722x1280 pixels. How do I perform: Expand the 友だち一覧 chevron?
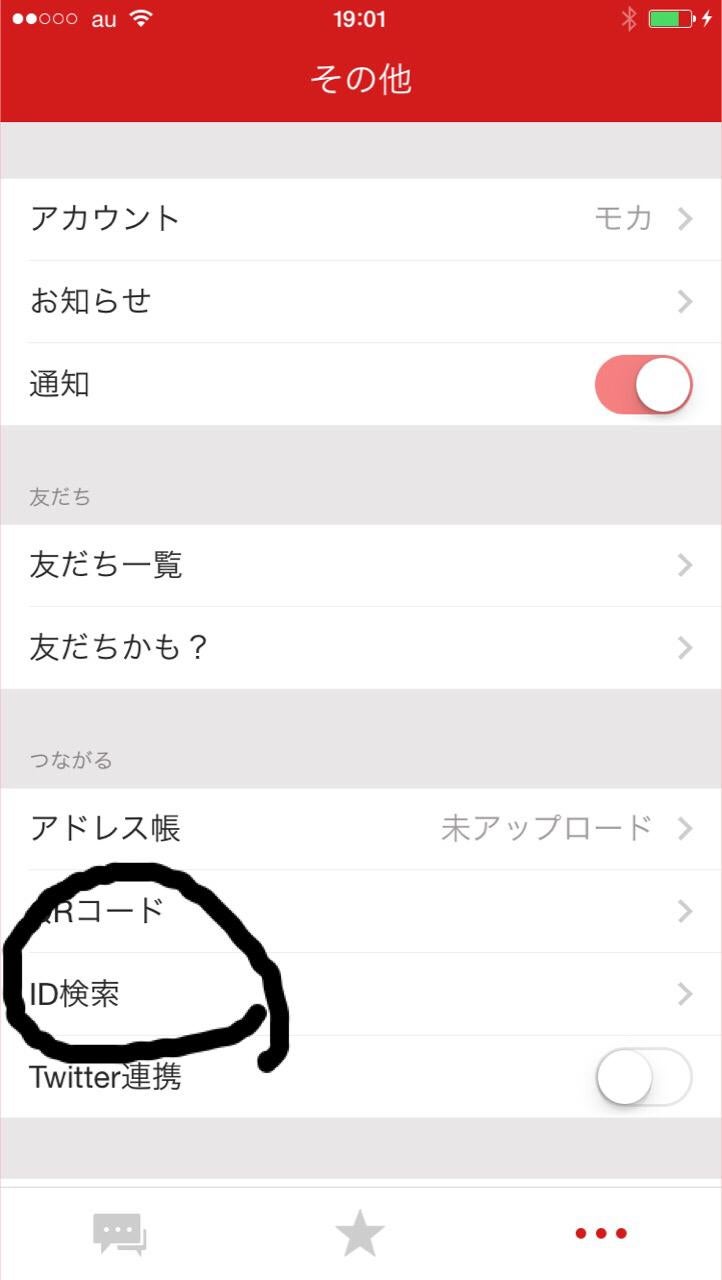tap(685, 565)
